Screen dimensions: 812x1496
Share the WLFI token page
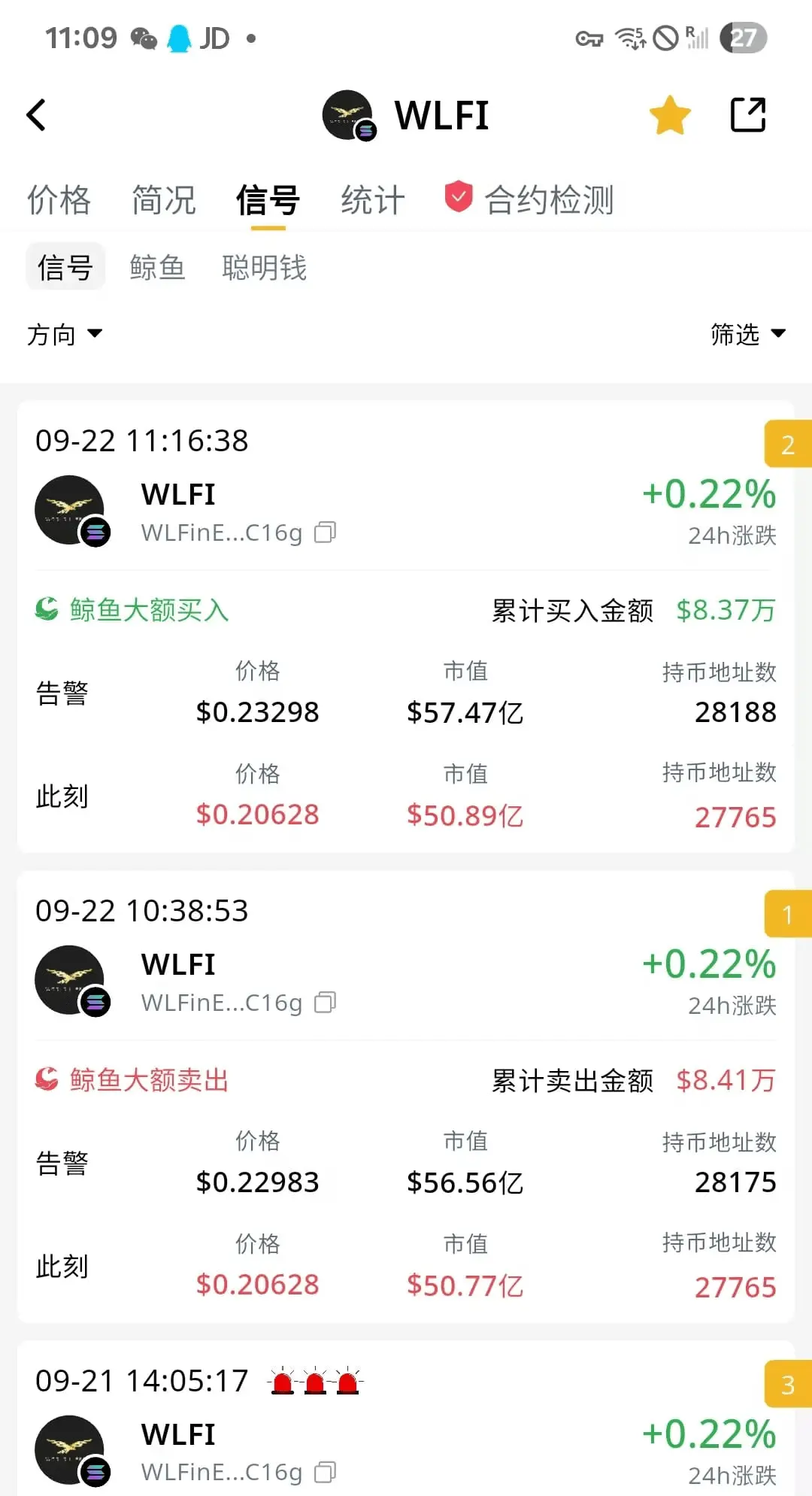click(x=748, y=115)
